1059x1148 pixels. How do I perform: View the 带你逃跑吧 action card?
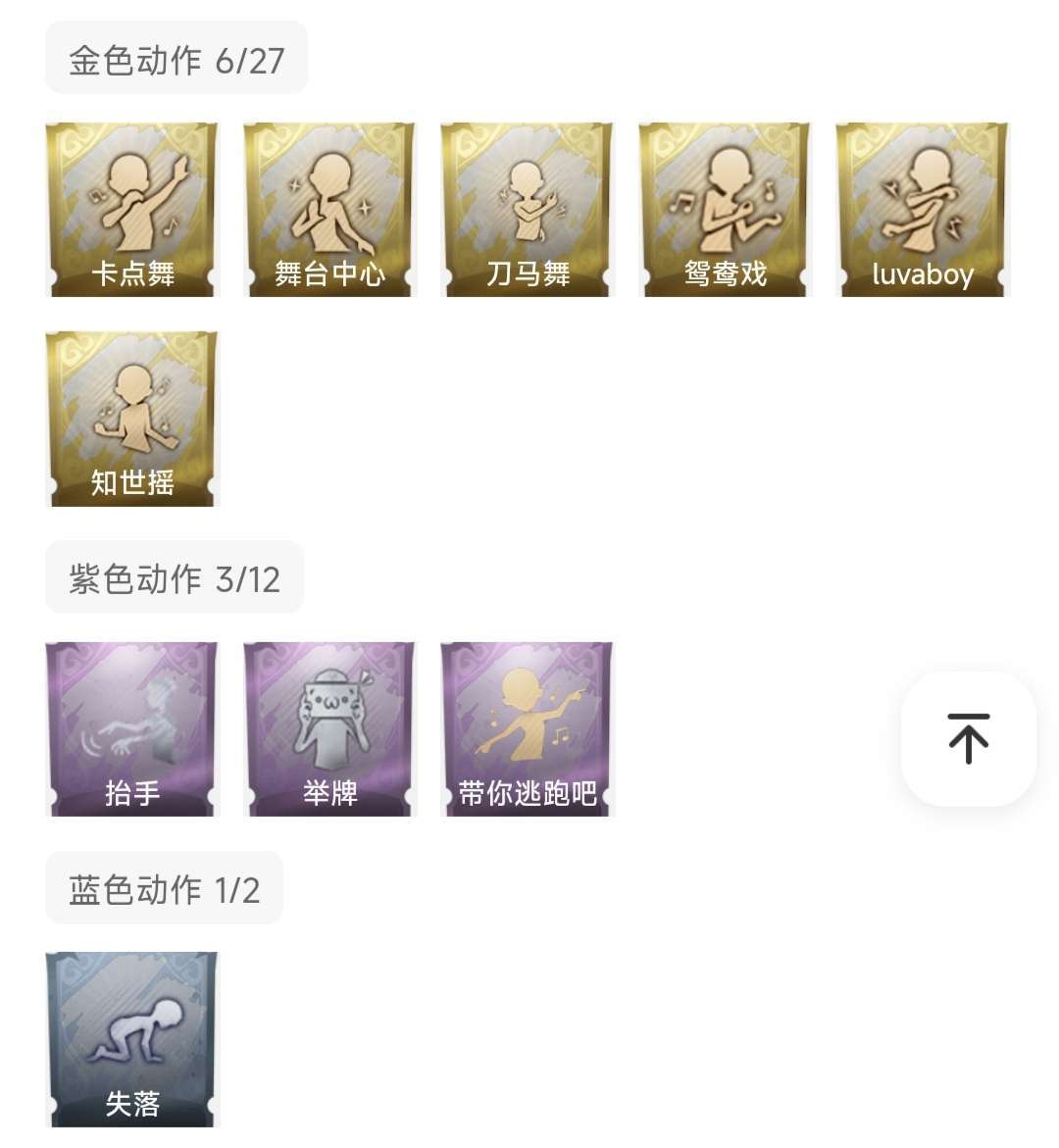(x=528, y=729)
